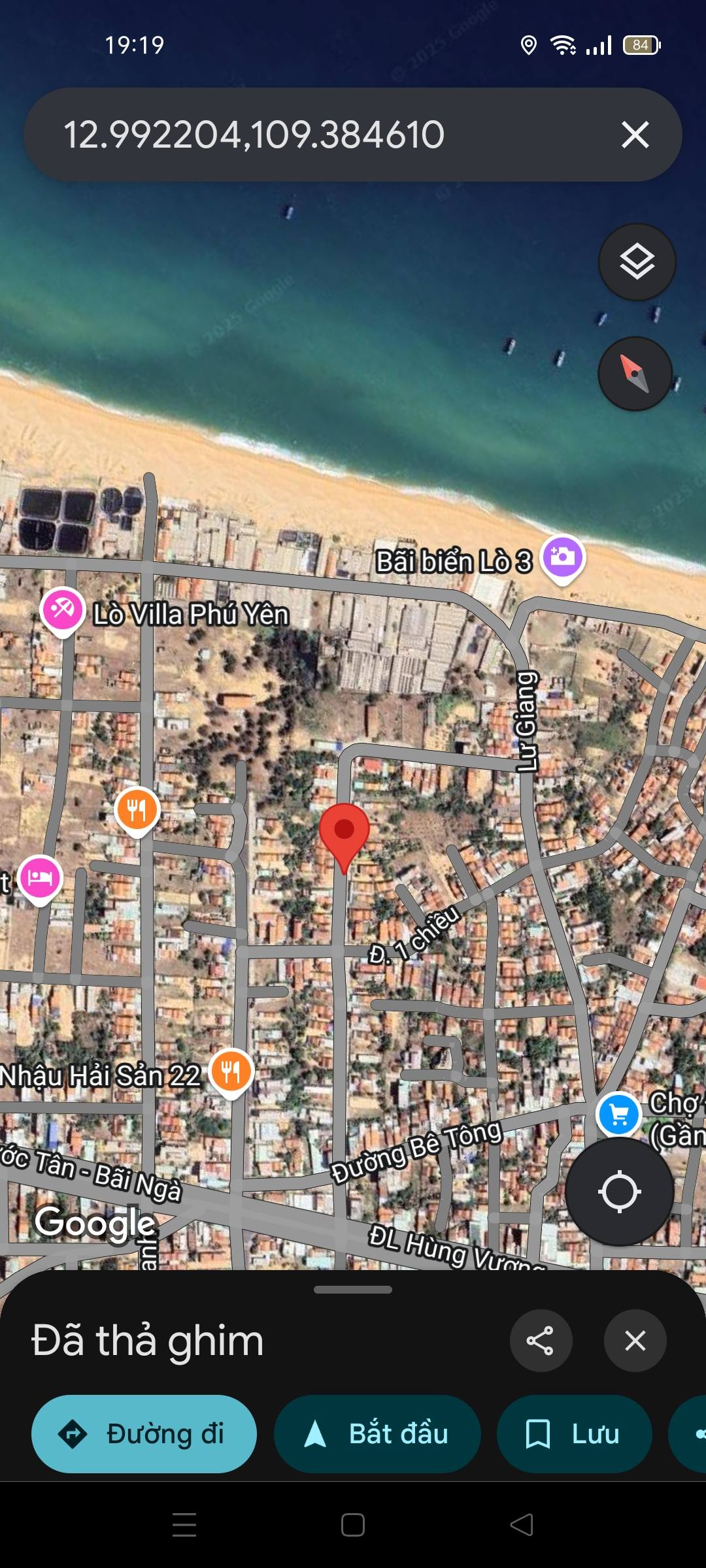Open the Chợ shopping marker
The width and height of the screenshot is (706, 1568).
point(618,1114)
